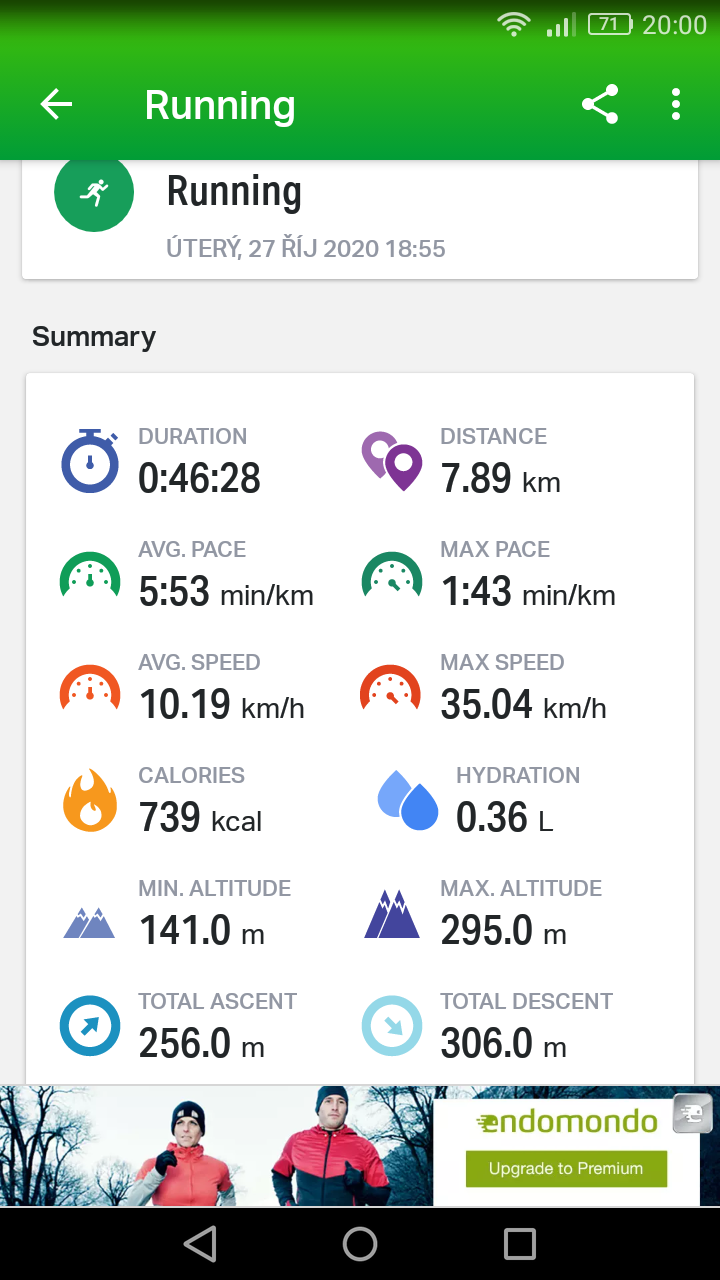Open the overflow menu

(676, 104)
